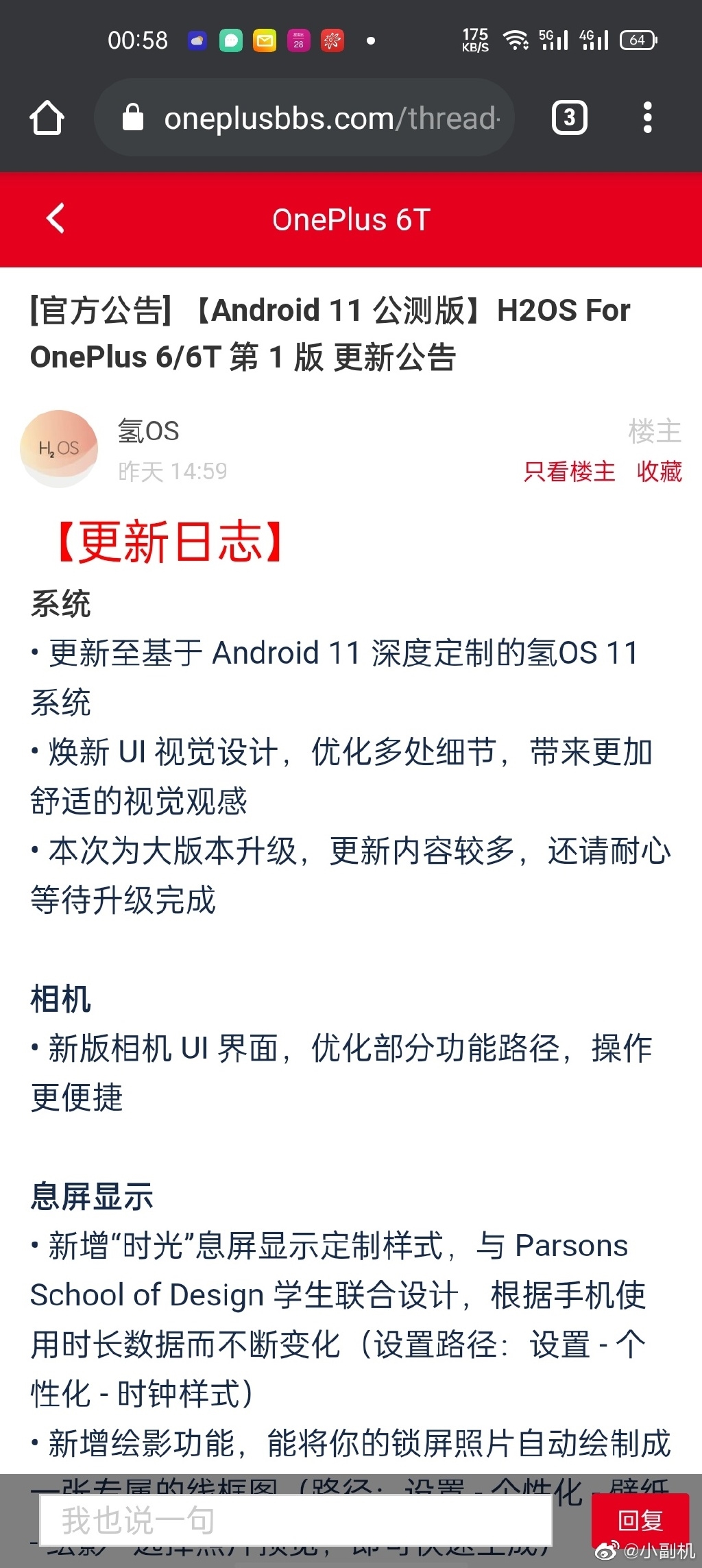
Task: Bookmark this thread with 收藏
Action: pos(659,472)
